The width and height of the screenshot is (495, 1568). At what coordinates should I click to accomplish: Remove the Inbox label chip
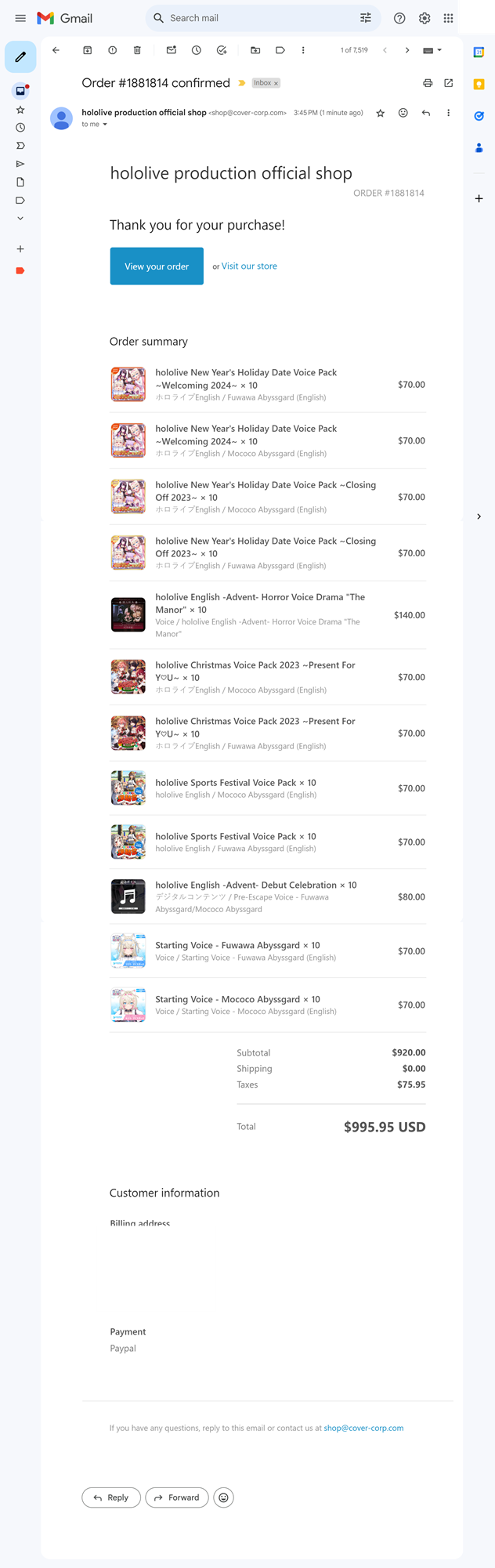point(276,83)
